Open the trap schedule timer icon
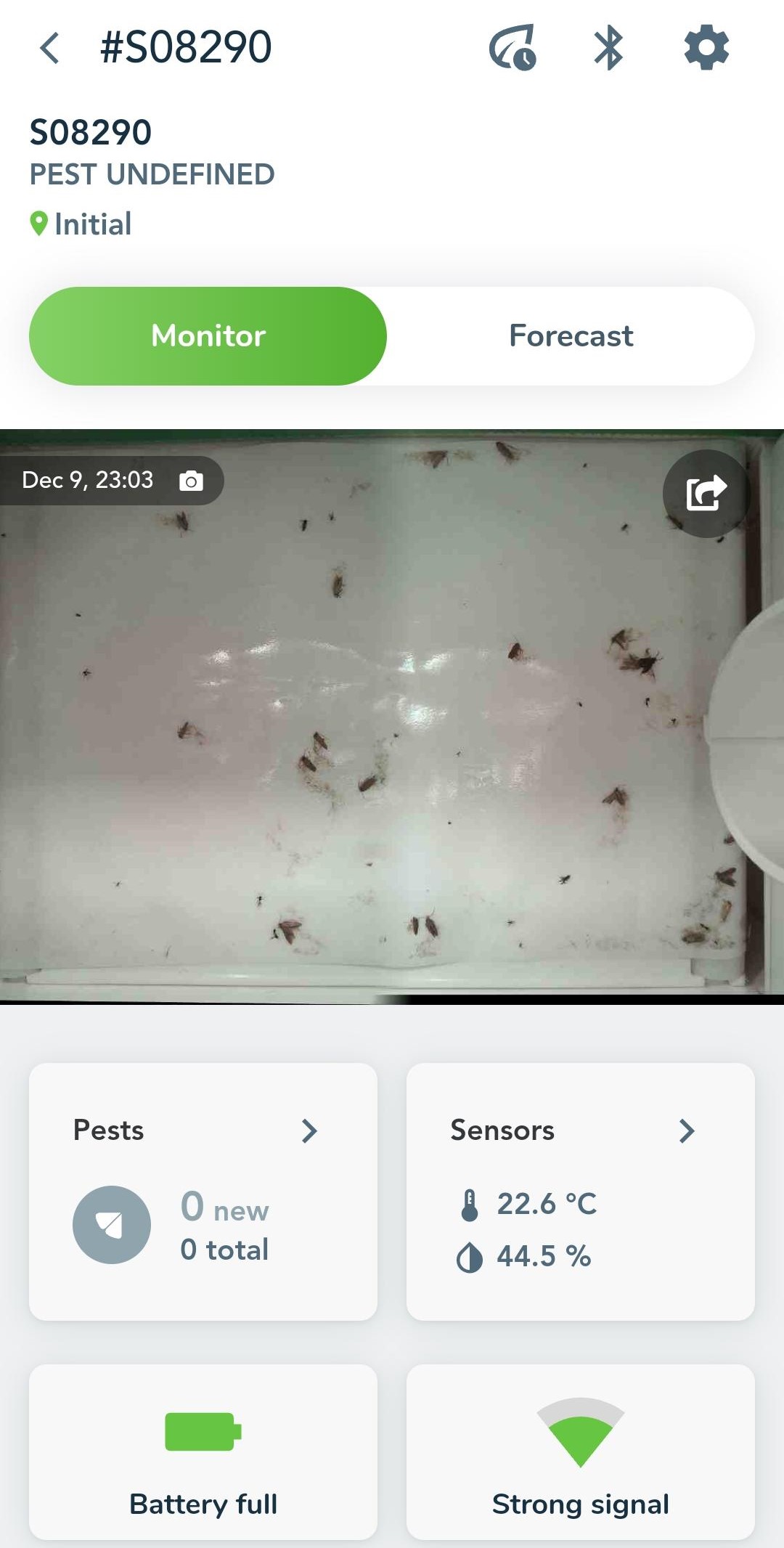 tap(513, 48)
